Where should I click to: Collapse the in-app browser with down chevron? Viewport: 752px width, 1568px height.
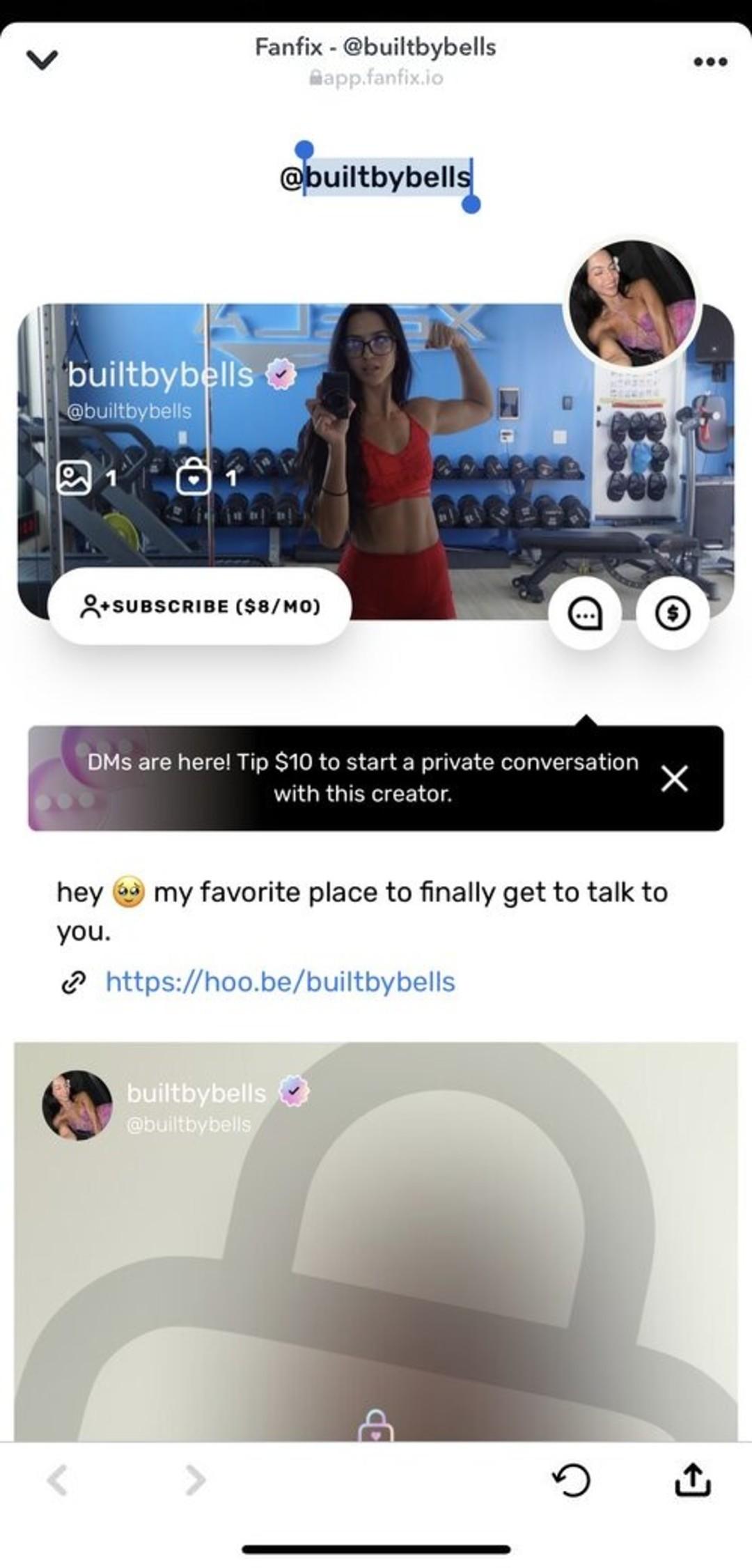coord(42,61)
